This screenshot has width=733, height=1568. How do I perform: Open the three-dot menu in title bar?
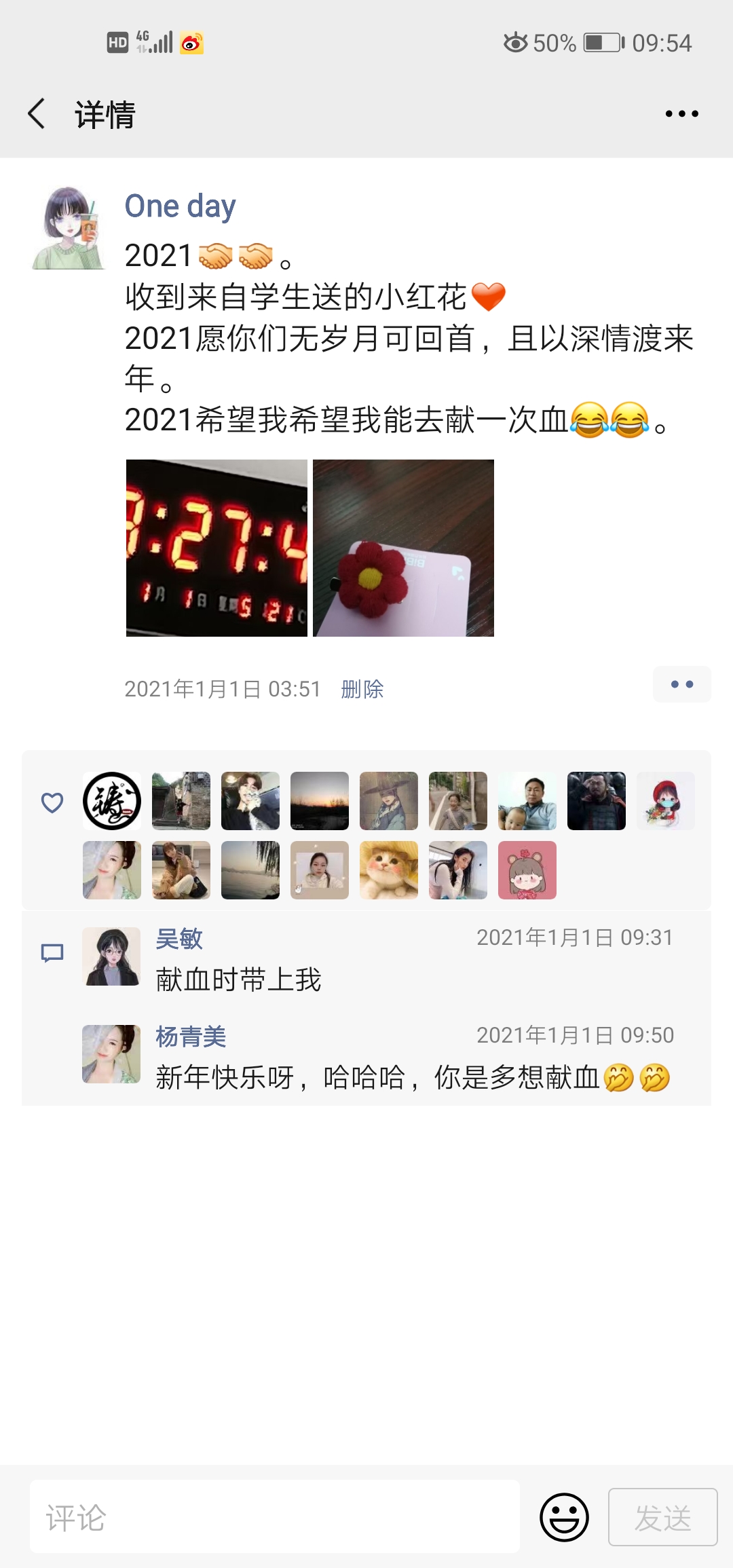coord(681,113)
